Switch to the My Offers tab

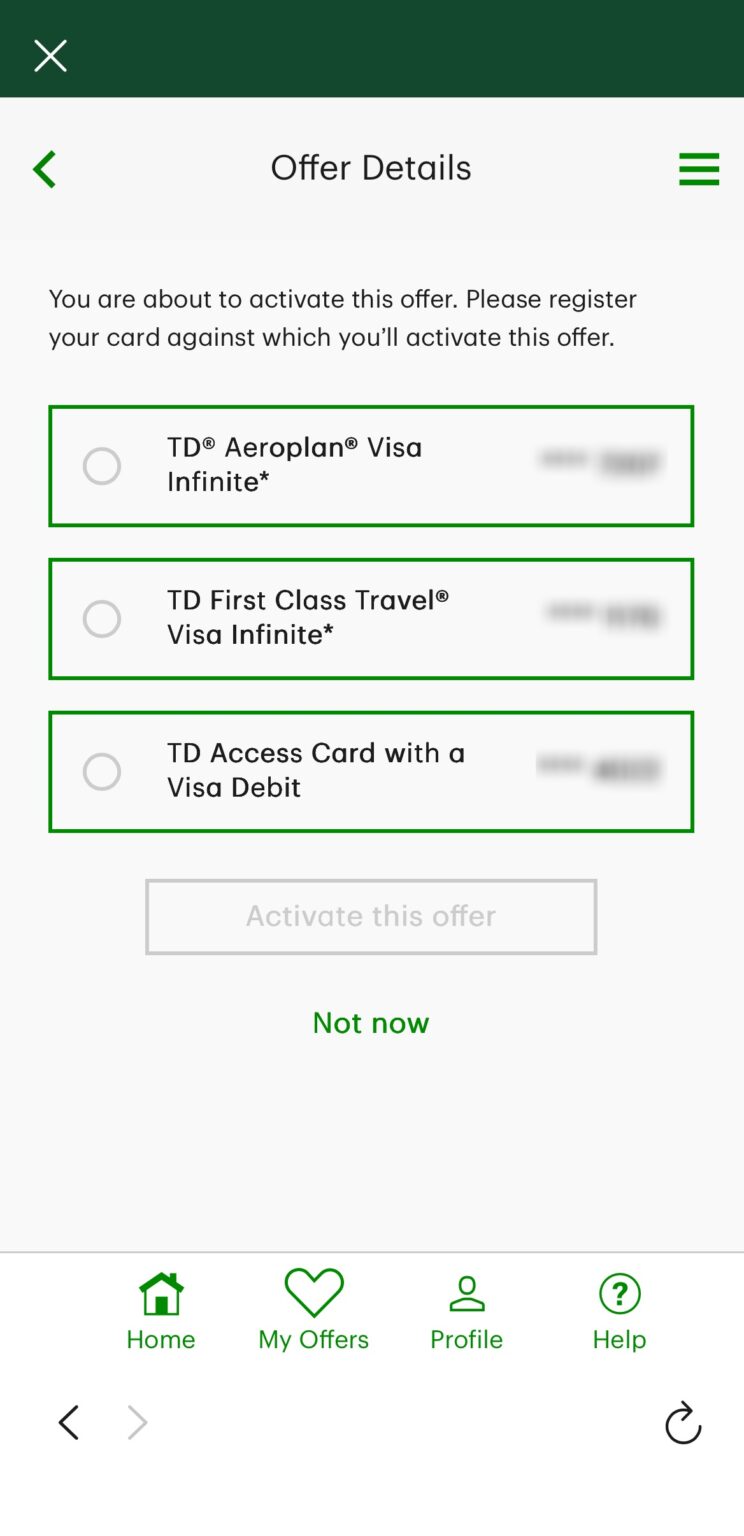[313, 1310]
